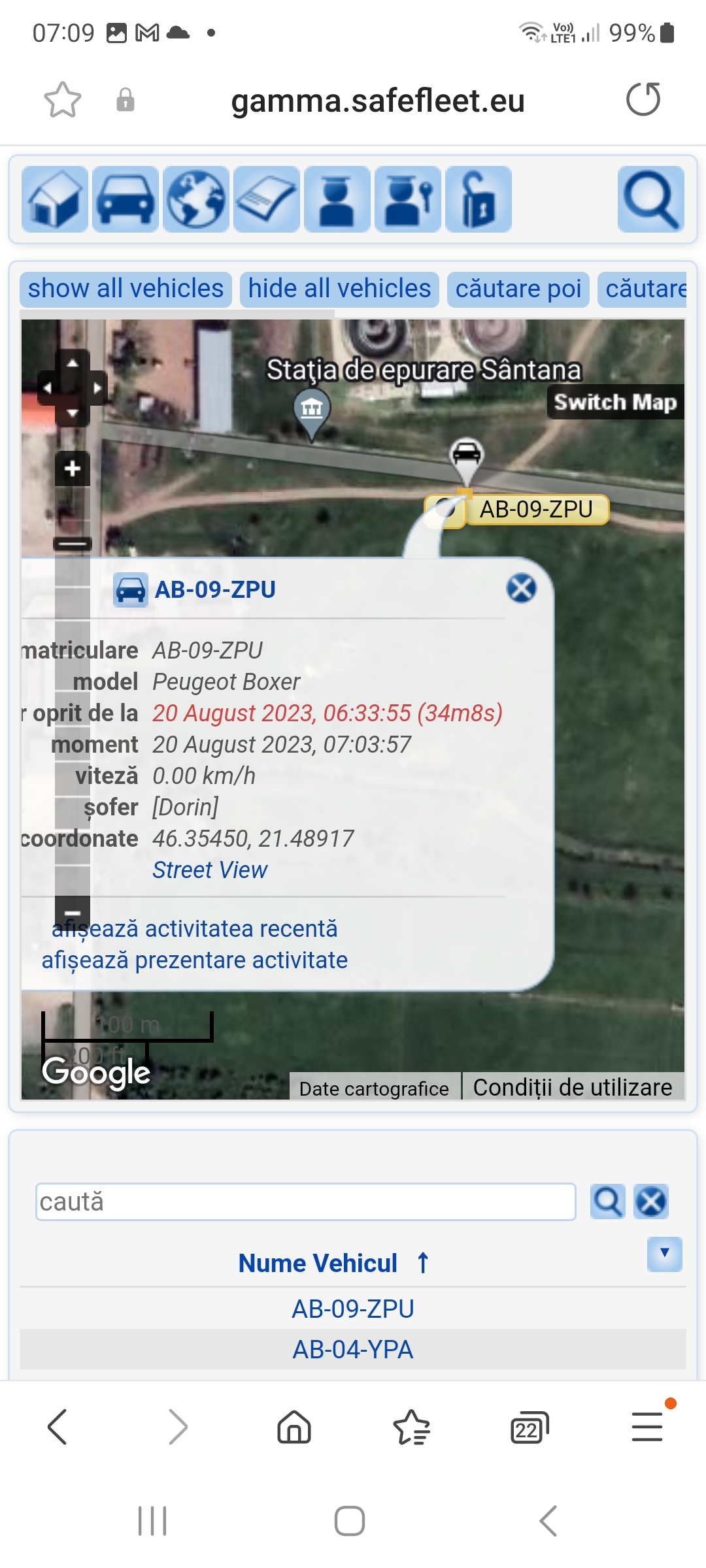Focus the 'caută' search field

(x=305, y=1201)
